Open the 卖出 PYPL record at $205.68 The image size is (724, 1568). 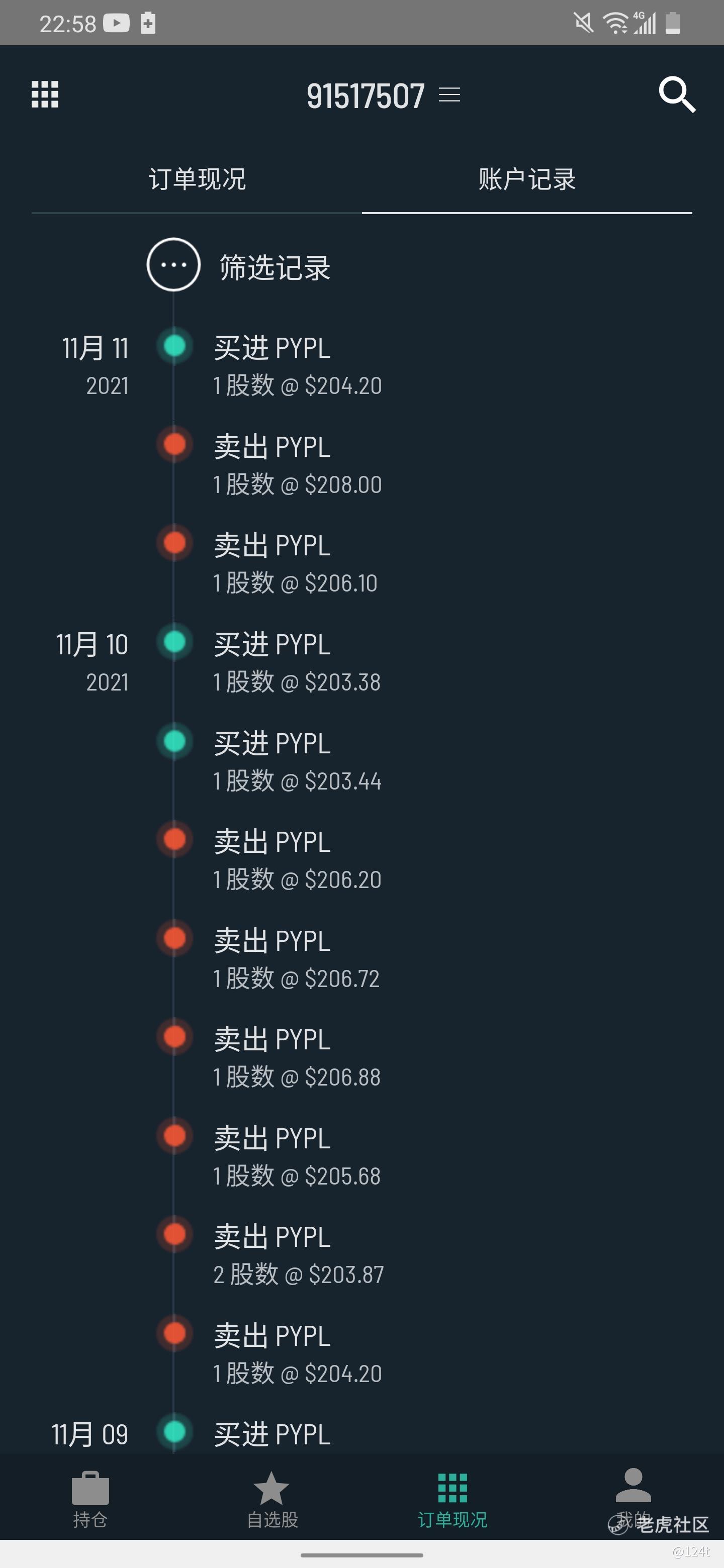click(x=297, y=1156)
